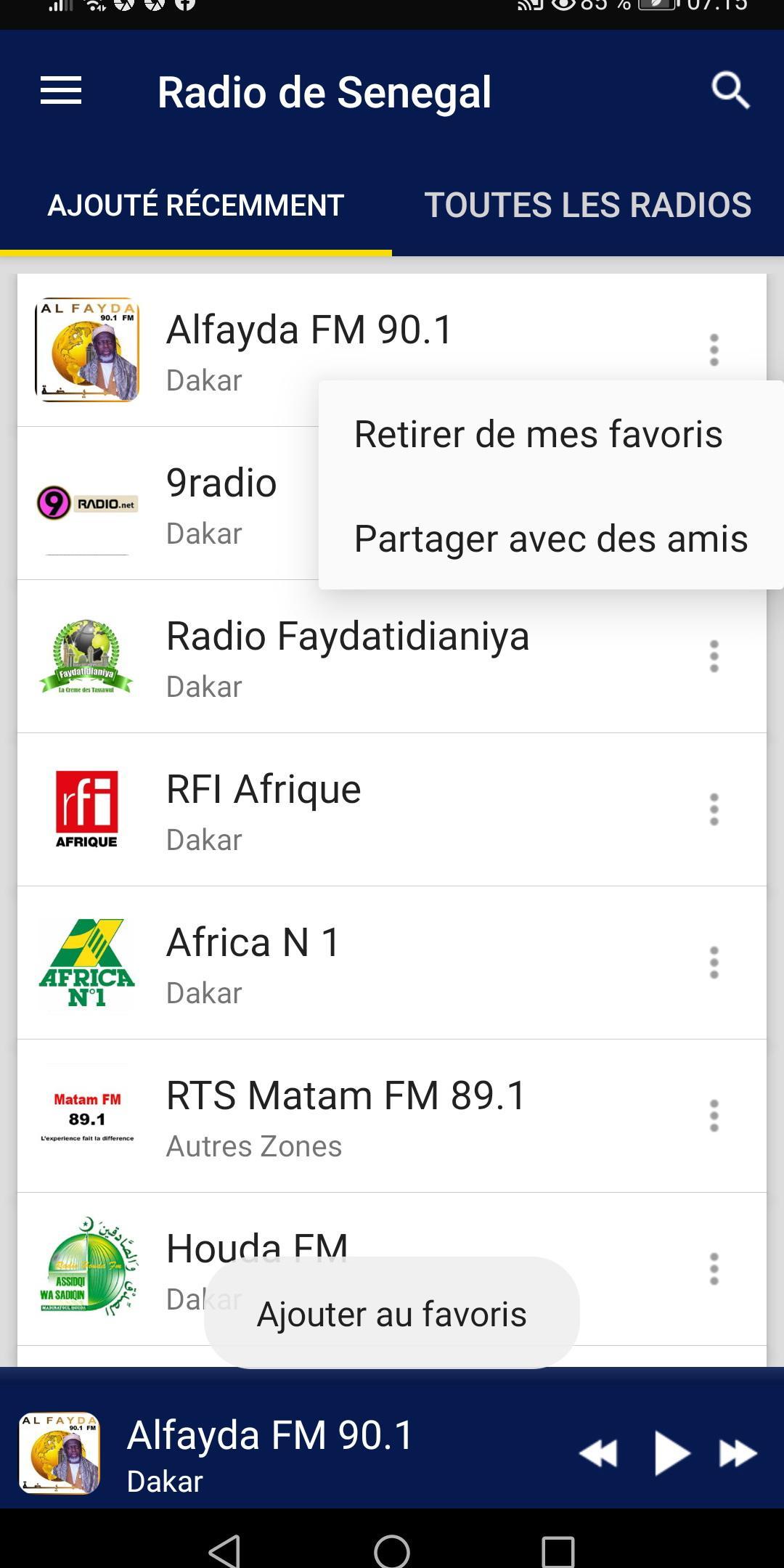Switch to Toutes les radios tab
Image resolution: width=784 pixels, height=1568 pixels.
coord(587,205)
